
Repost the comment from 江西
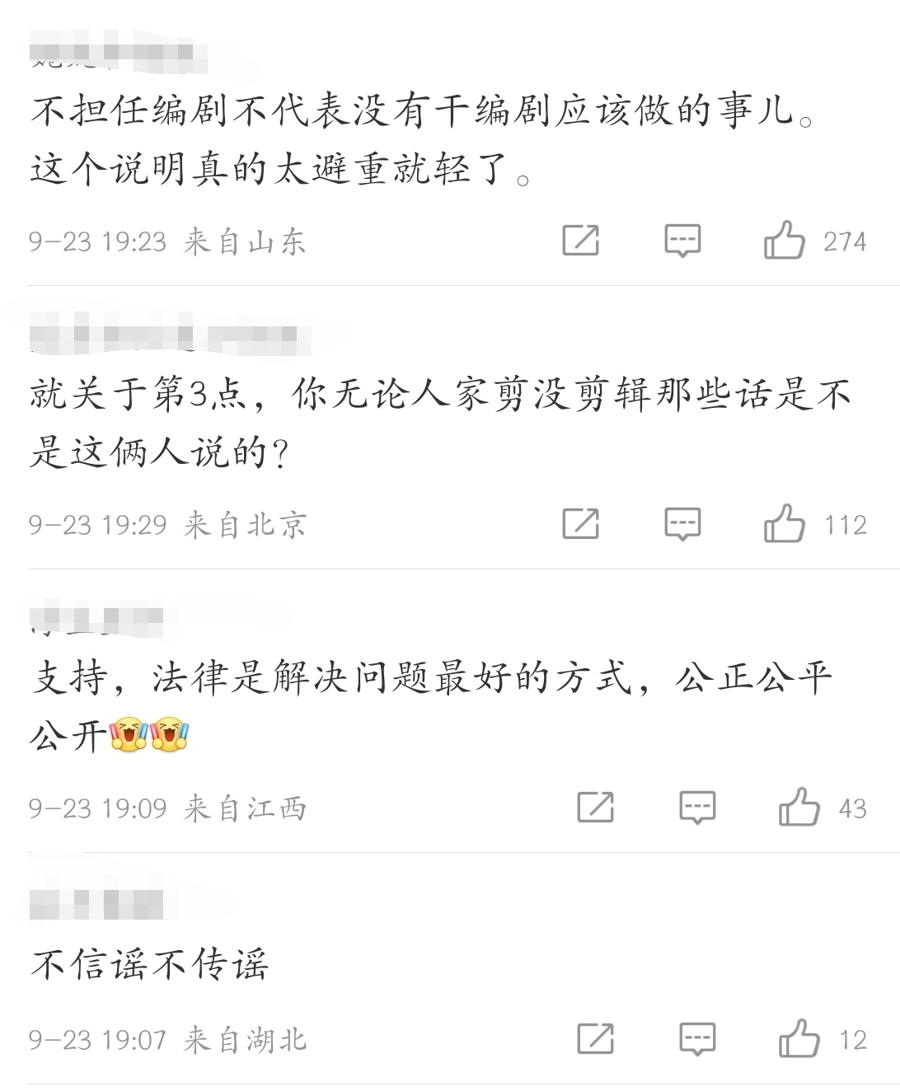pyautogui.click(x=596, y=808)
